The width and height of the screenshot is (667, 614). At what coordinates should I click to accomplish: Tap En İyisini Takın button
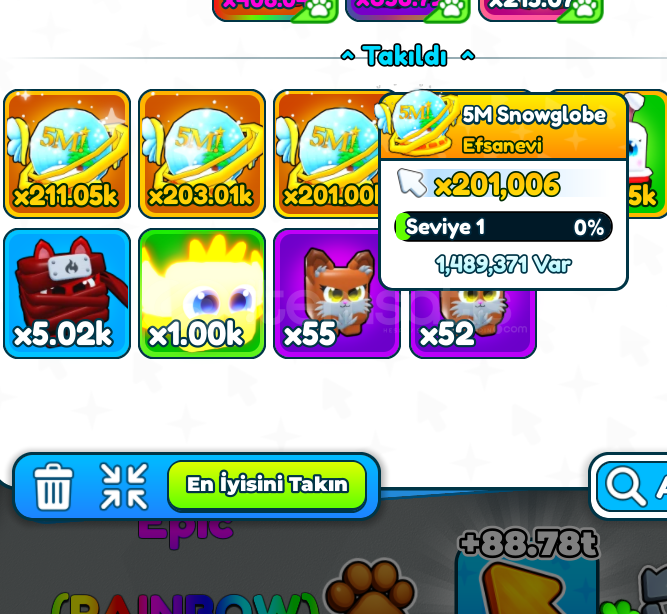pos(267,485)
